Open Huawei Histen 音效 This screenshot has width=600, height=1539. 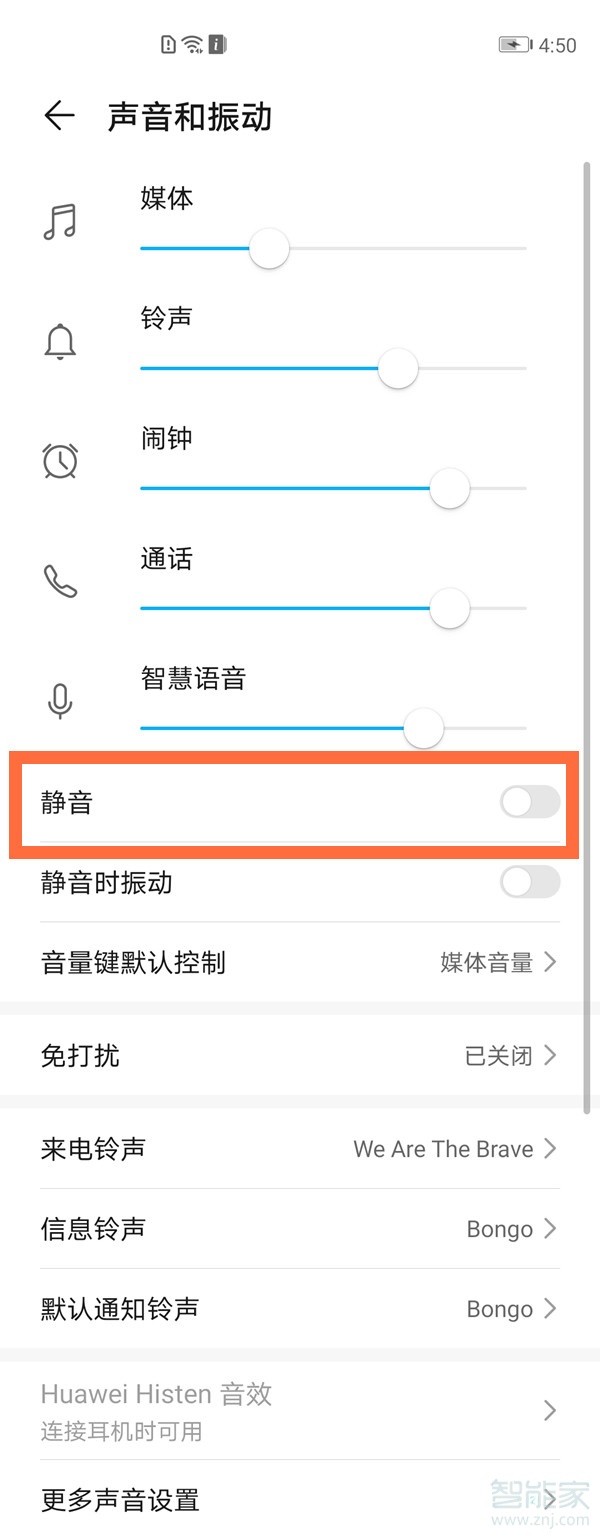click(300, 1410)
